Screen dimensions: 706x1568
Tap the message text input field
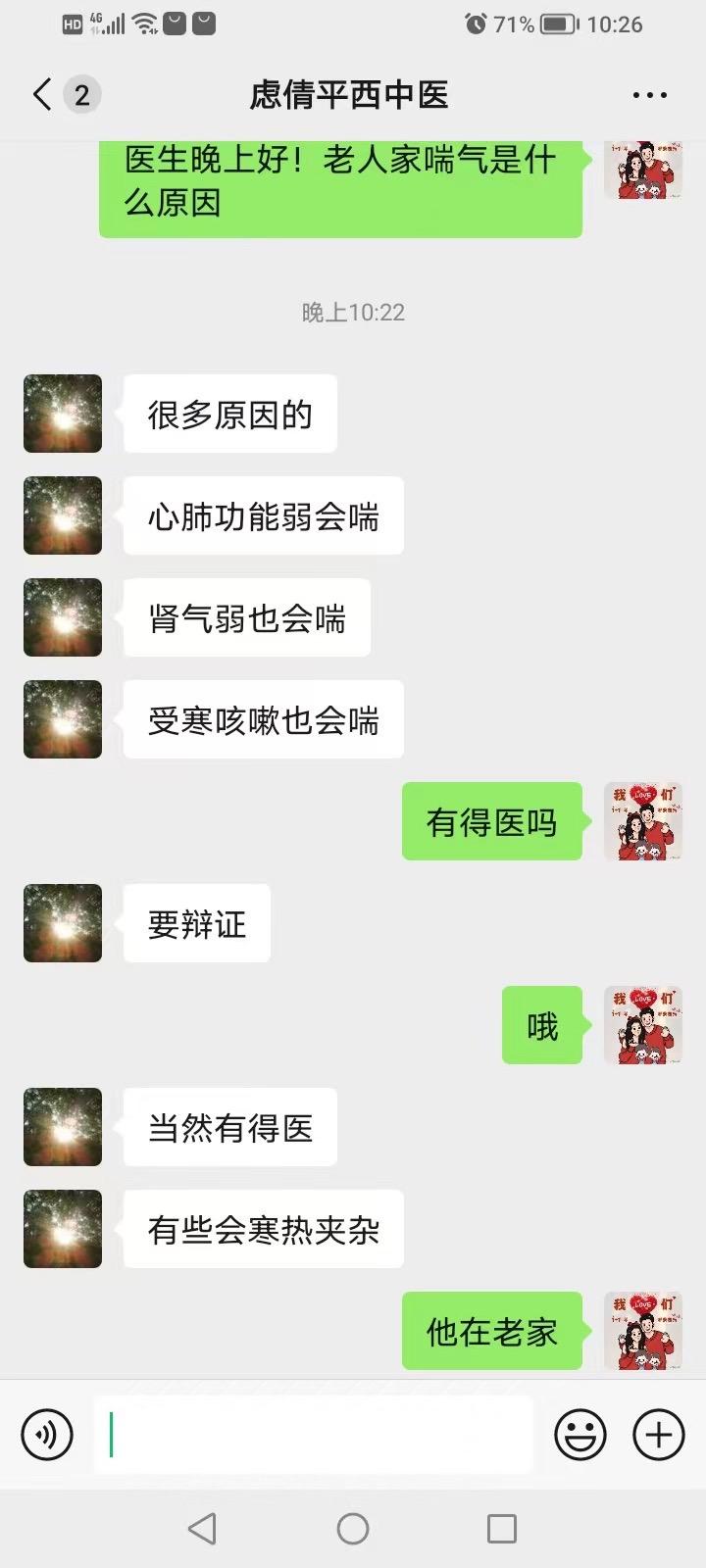click(x=314, y=1434)
